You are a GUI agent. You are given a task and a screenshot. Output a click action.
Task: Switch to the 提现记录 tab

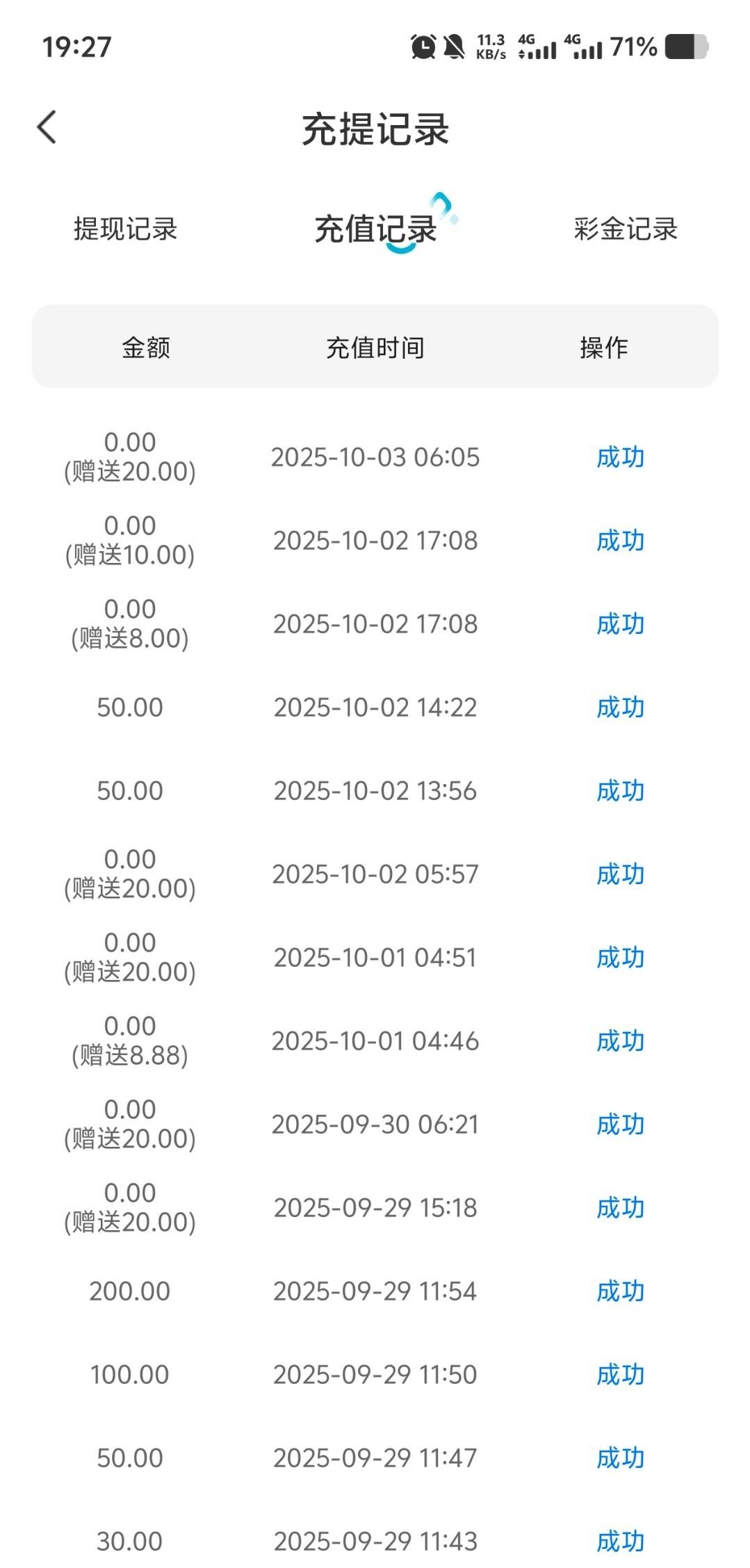tap(126, 229)
